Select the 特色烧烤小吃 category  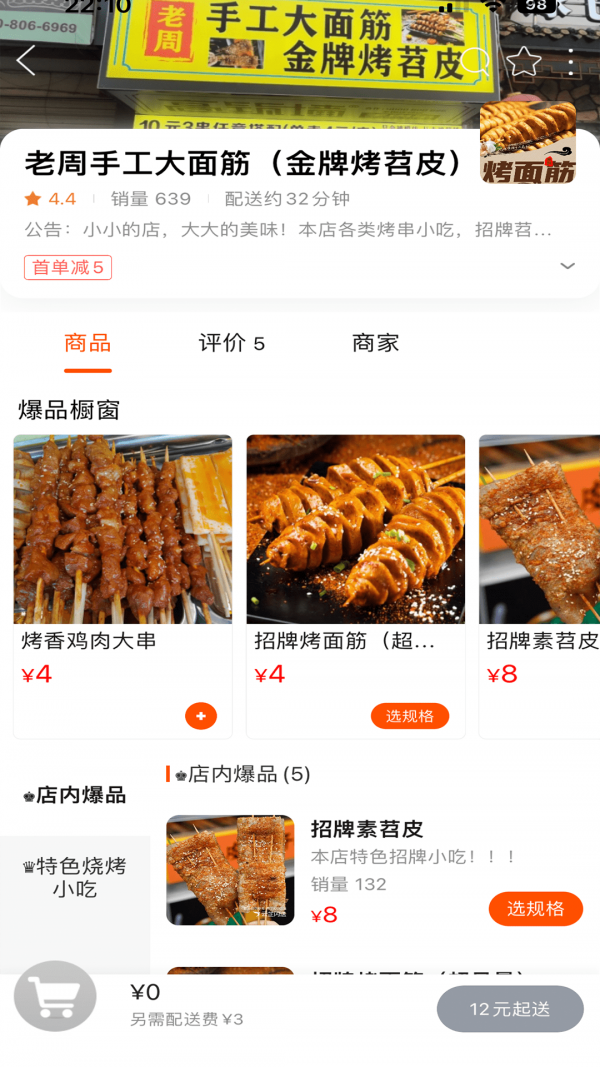tap(75, 877)
